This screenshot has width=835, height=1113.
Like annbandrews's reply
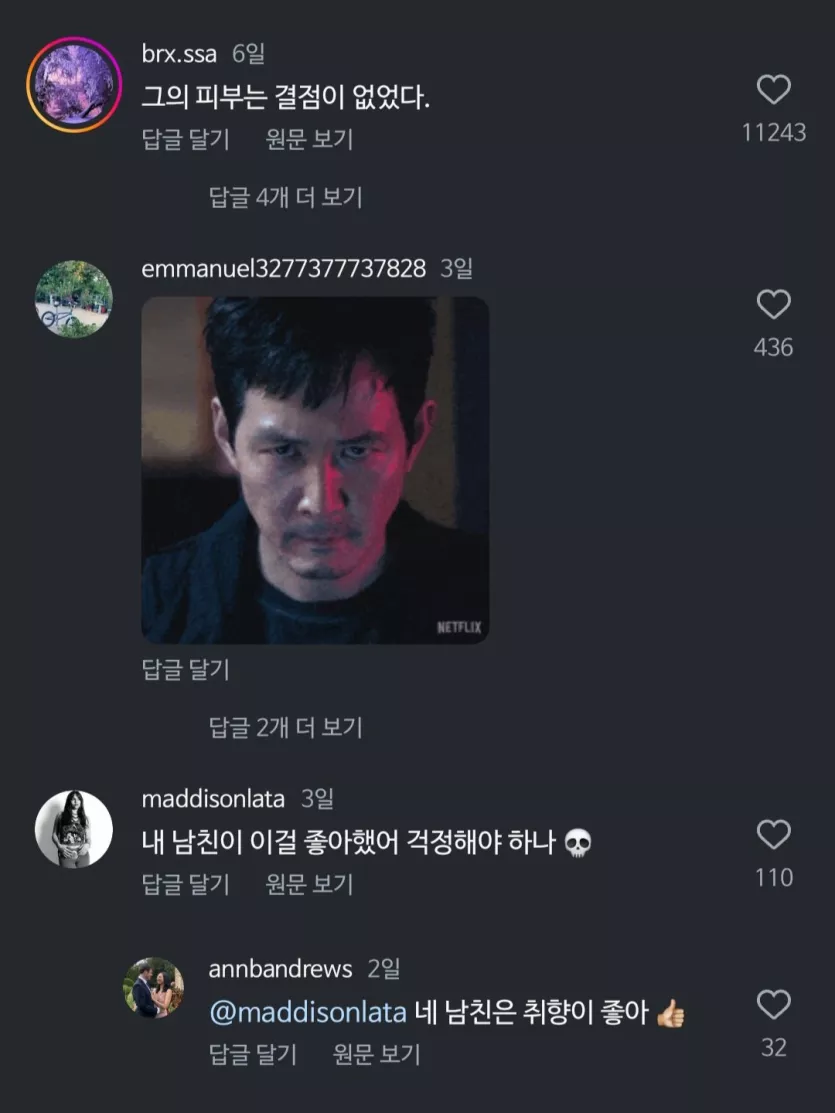(x=773, y=1005)
